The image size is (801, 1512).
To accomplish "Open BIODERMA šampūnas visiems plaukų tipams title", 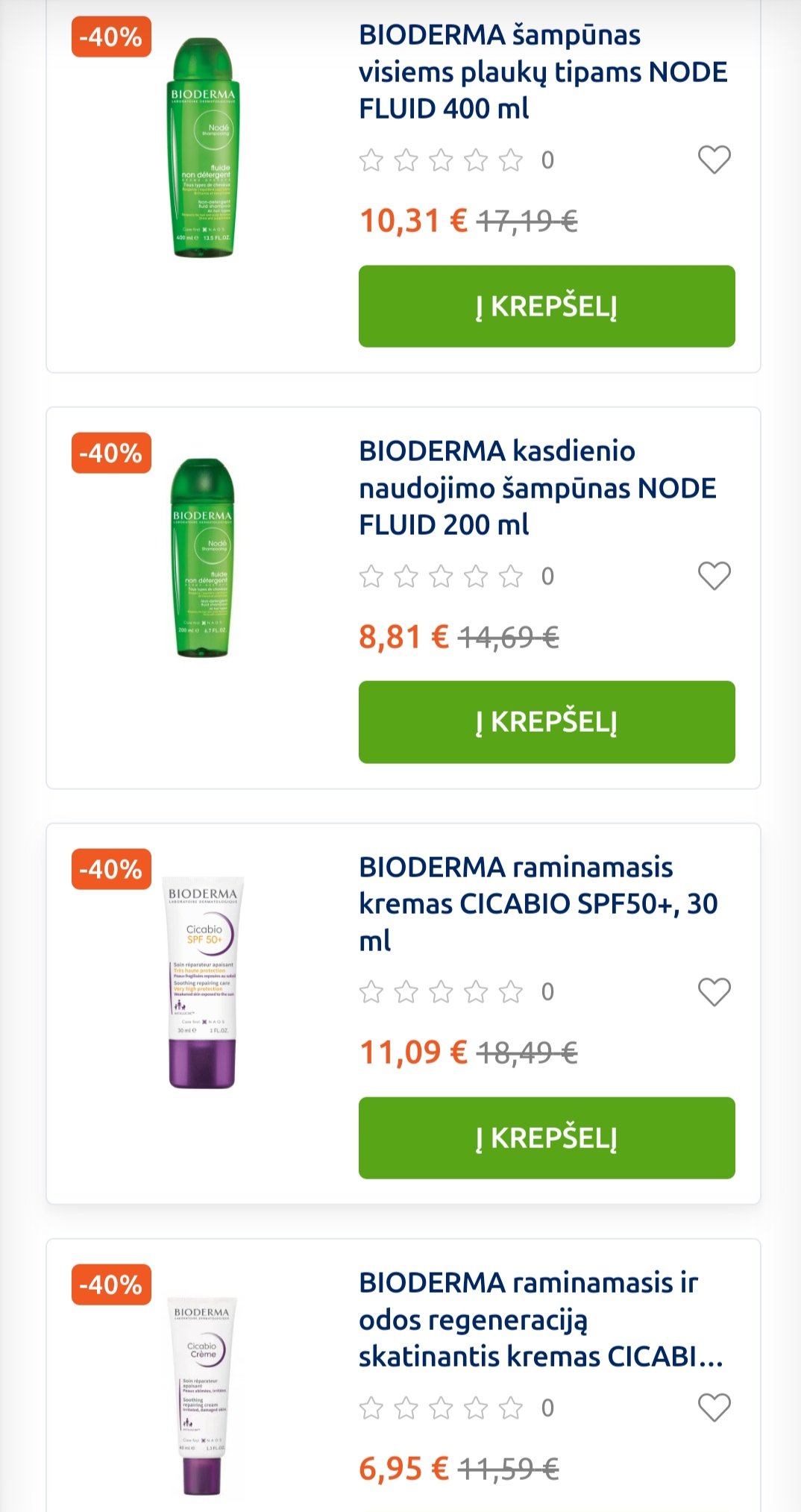I will click(543, 72).
